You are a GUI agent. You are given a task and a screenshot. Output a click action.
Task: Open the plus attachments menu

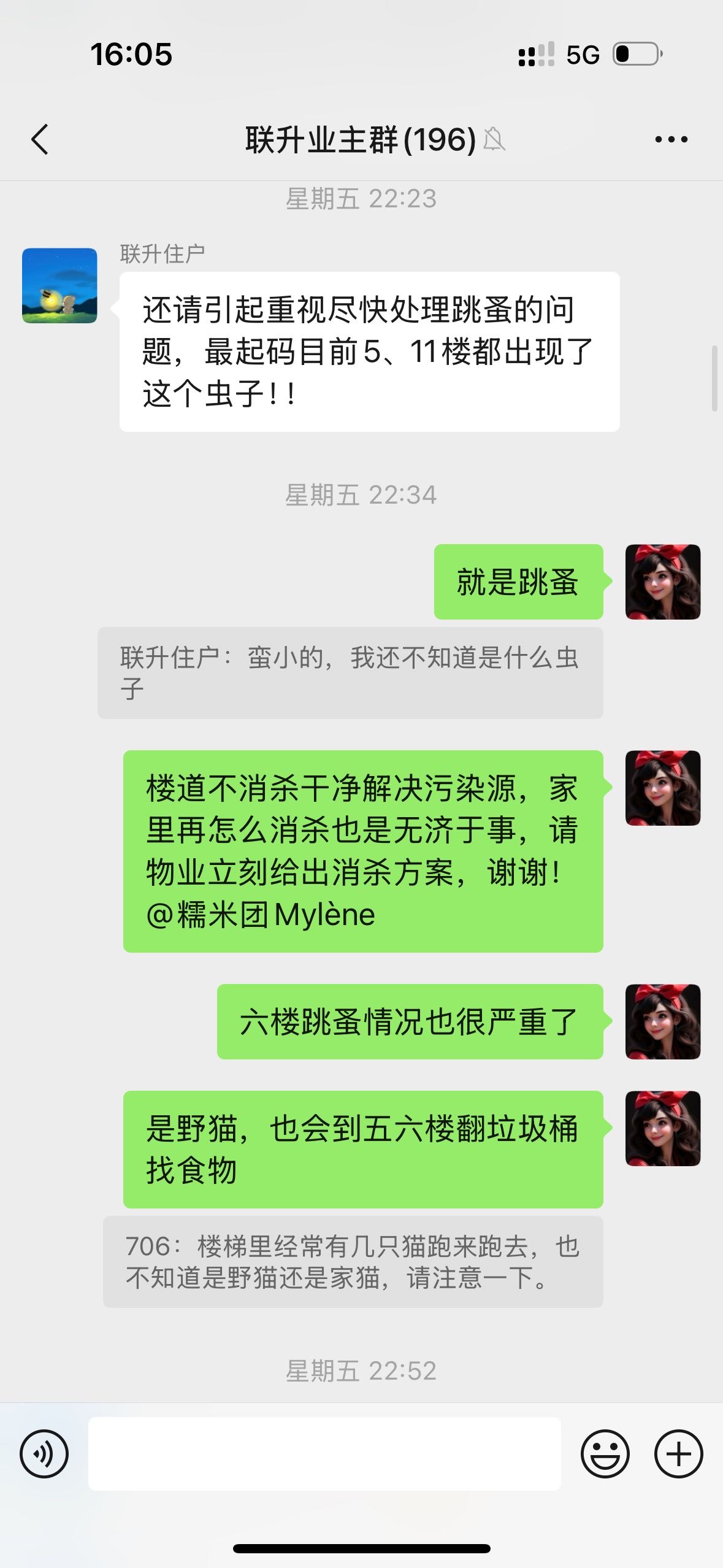click(x=678, y=1454)
